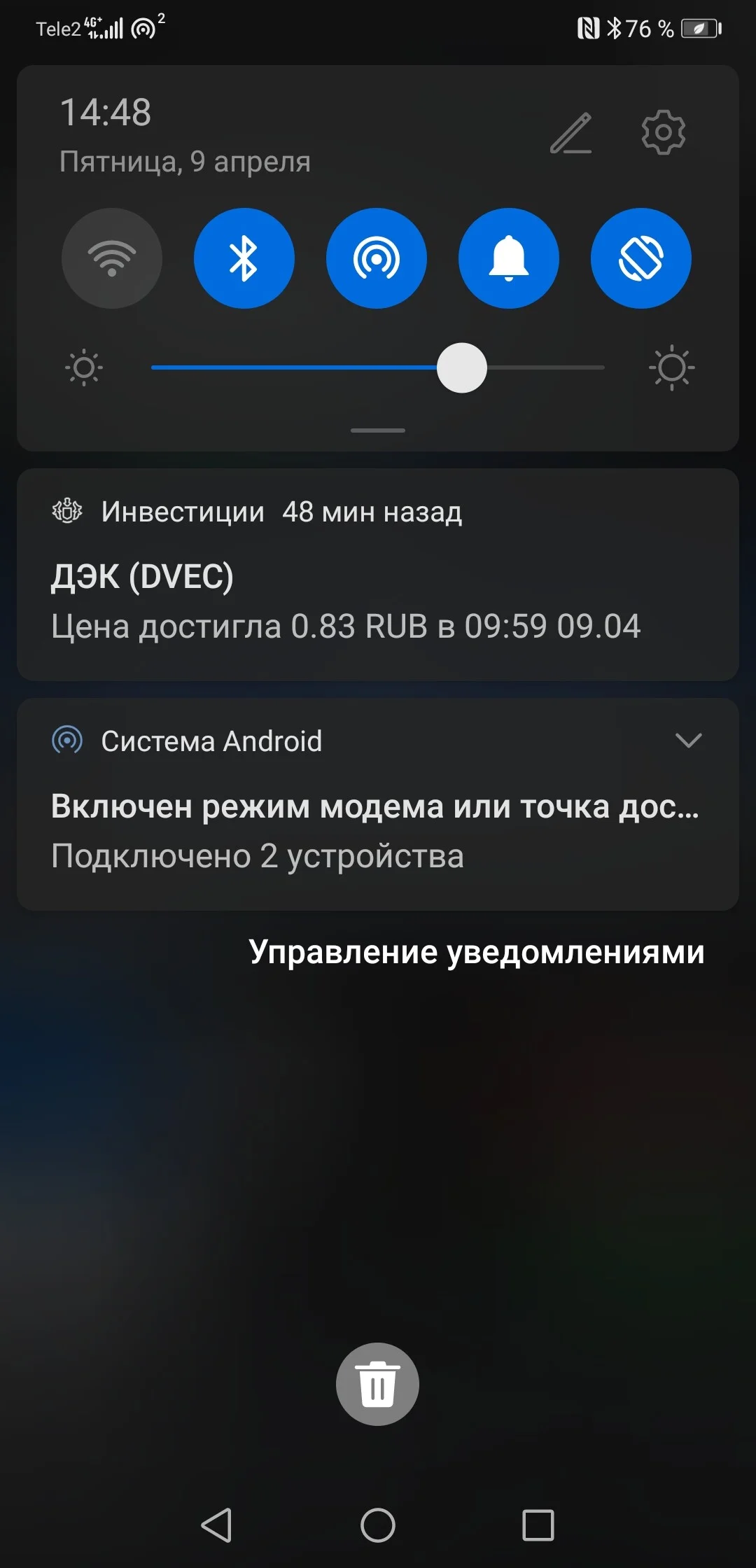Turn on the Wi-Fi tile
The height and width of the screenshot is (1568, 756).
[112, 258]
